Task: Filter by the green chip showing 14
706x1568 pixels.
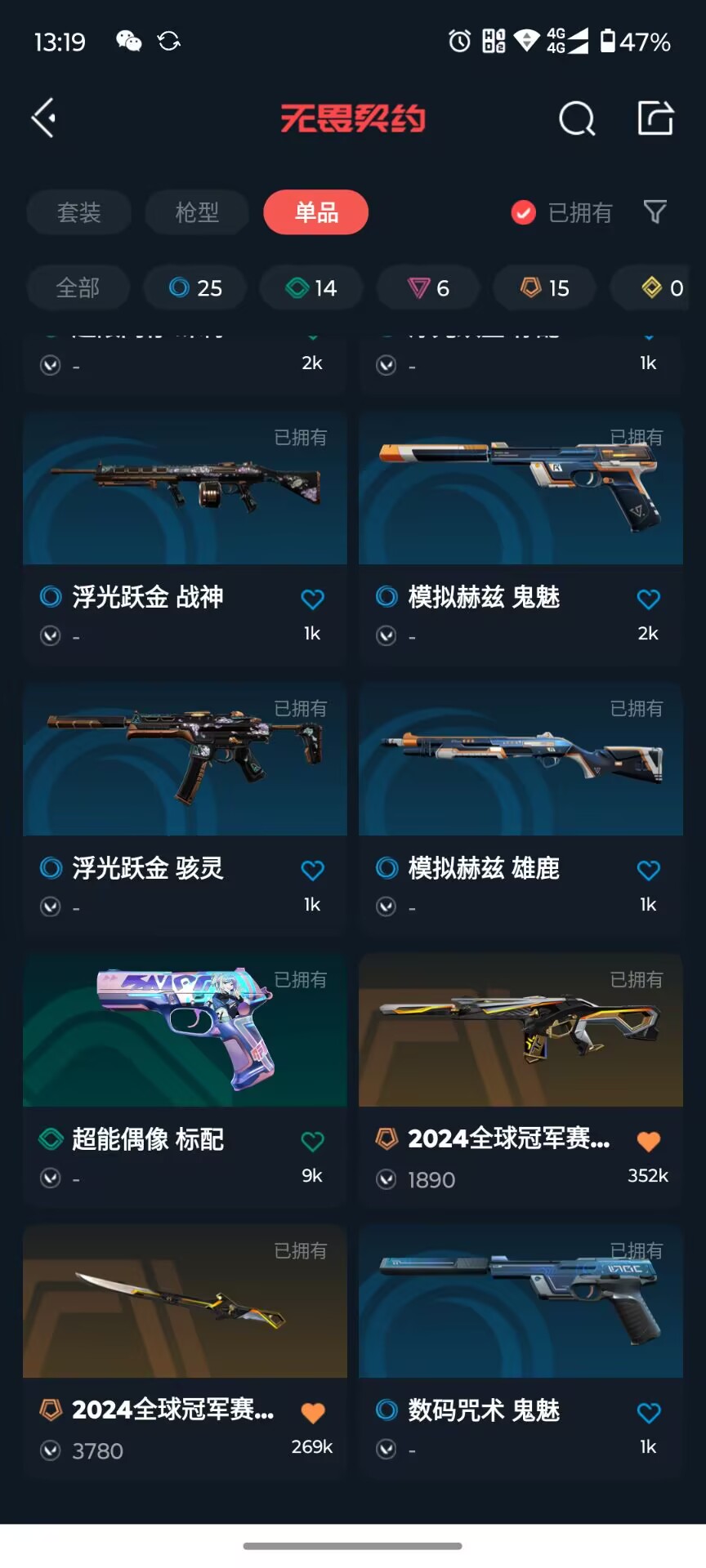Action: (x=311, y=287)
